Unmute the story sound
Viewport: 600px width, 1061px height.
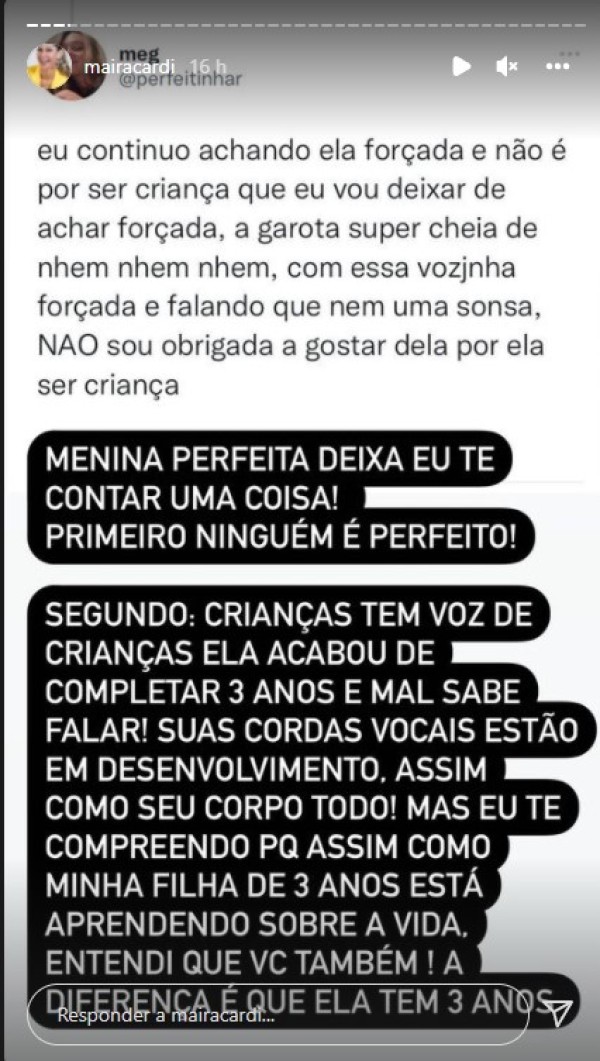click(x=507, y=66)
